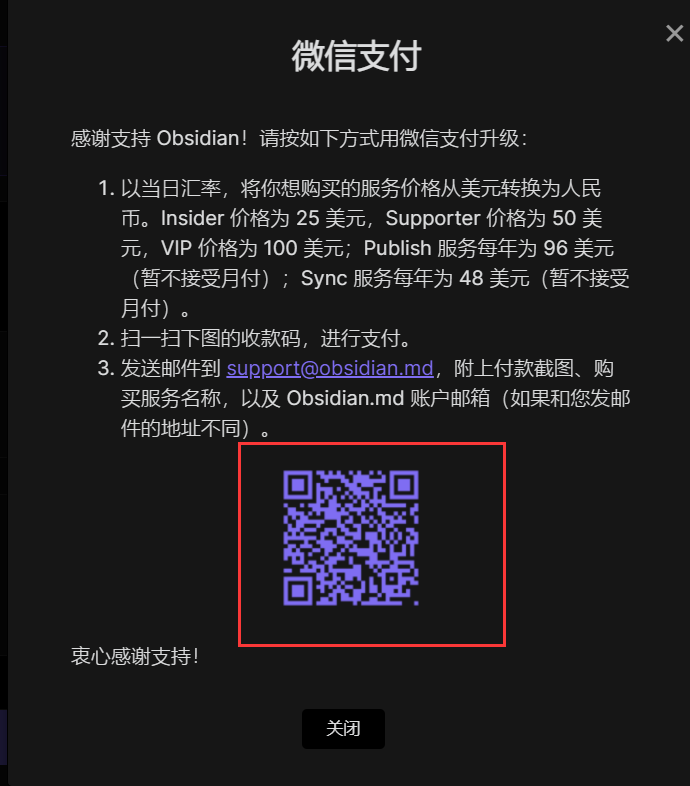Open the support@obsidian.md email link

click(329, 367)
